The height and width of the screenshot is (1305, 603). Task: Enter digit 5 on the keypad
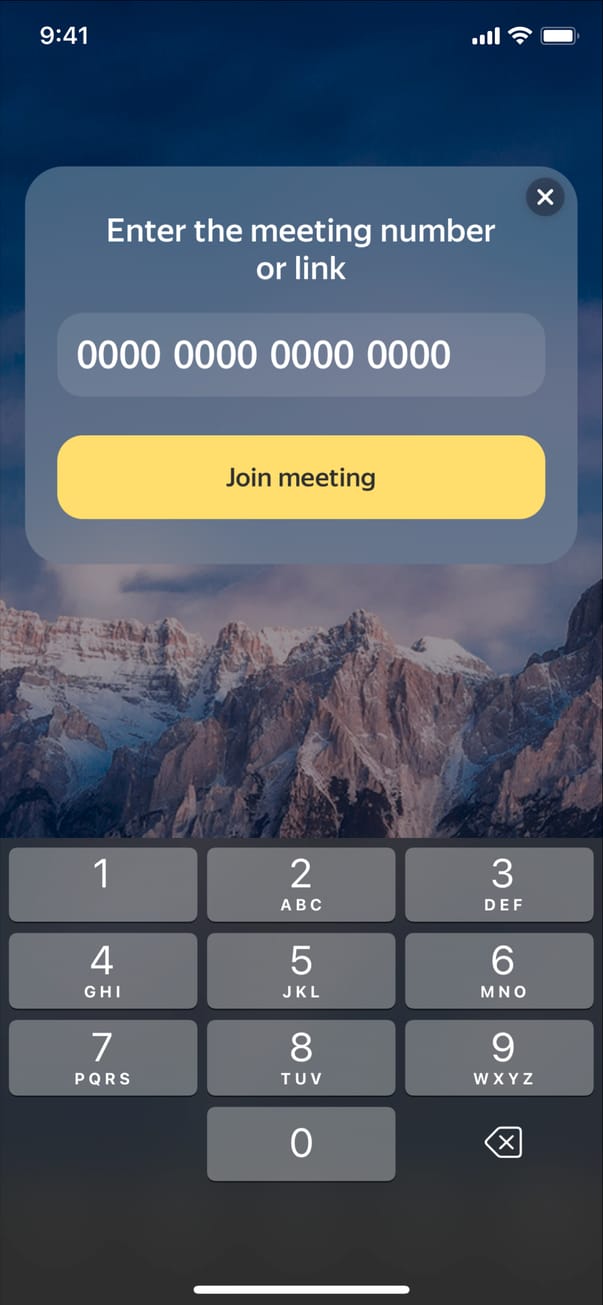tap(301, 971)
